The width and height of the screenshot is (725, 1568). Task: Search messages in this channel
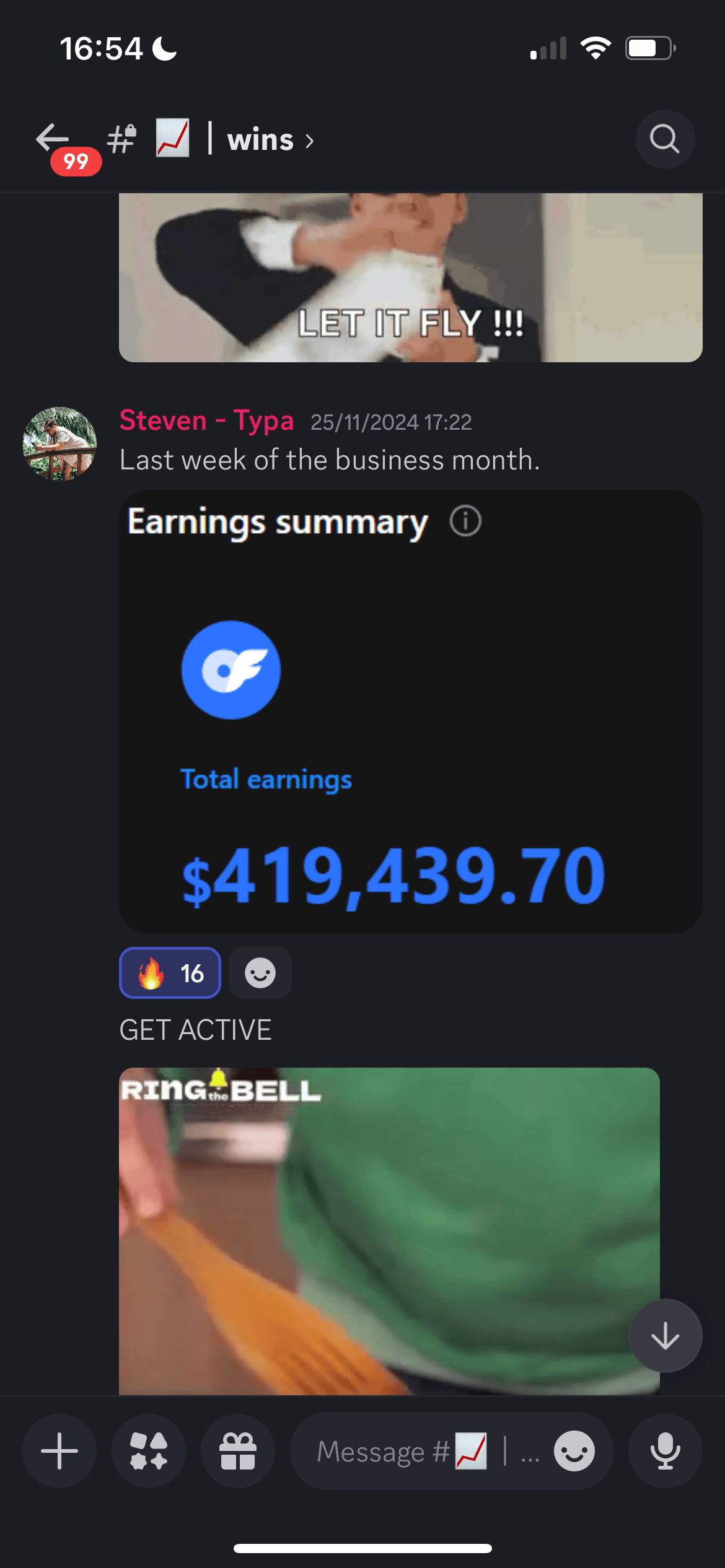point(664,139)
